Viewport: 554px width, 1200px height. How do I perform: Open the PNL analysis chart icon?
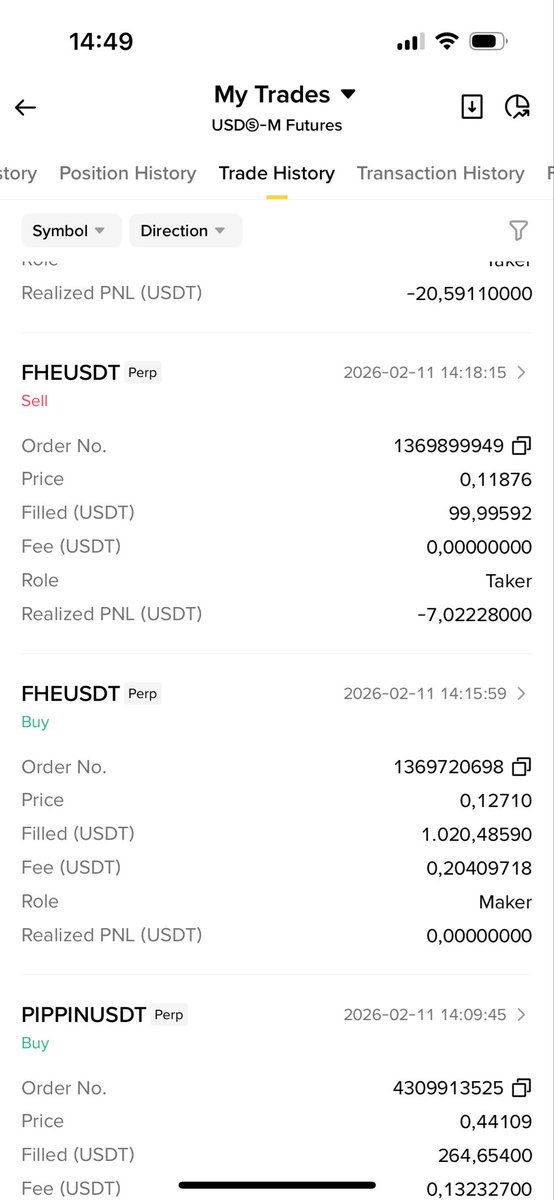point(517,107)
